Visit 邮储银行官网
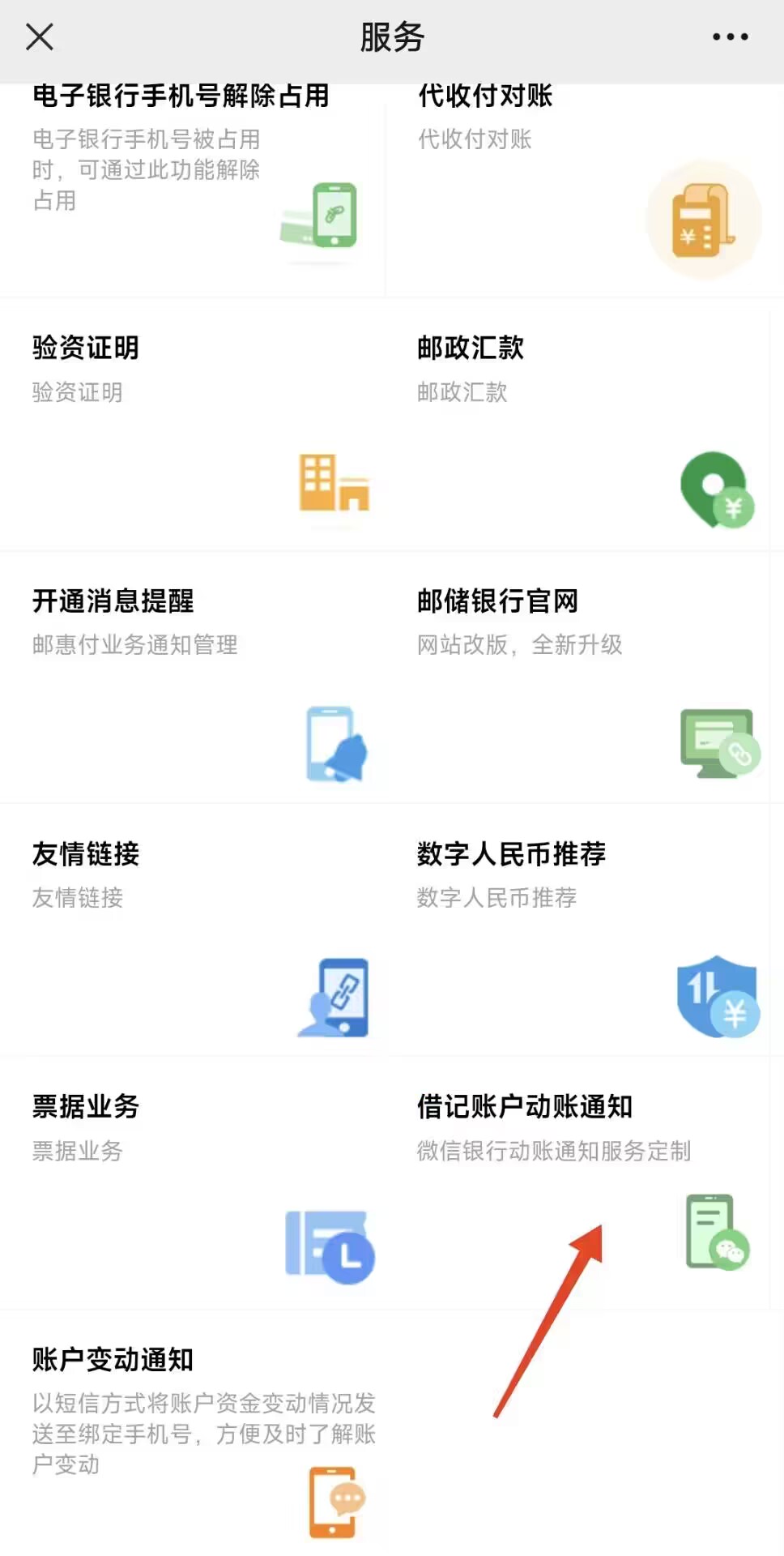 coord(585,678)
